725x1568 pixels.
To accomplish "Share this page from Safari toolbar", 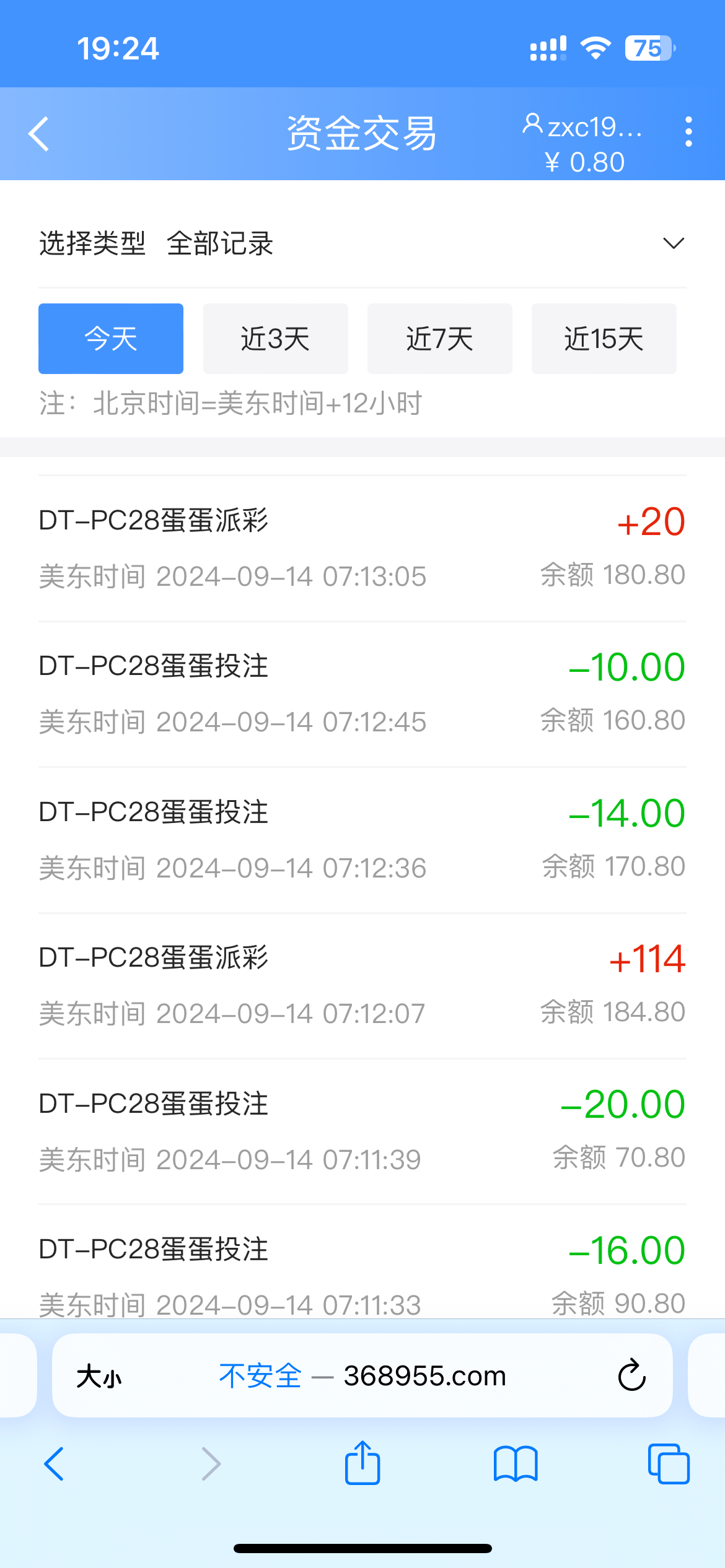I will (362, 1463).
